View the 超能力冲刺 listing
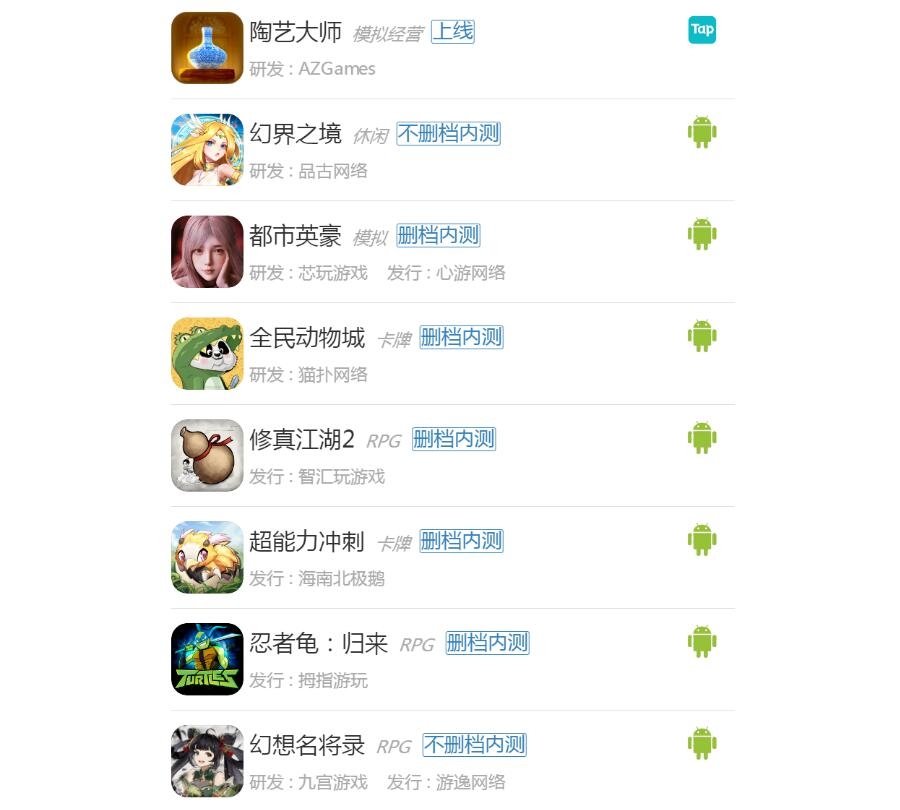Image resolution: width=900 pixels, height=810 pixels. (307, 542)
